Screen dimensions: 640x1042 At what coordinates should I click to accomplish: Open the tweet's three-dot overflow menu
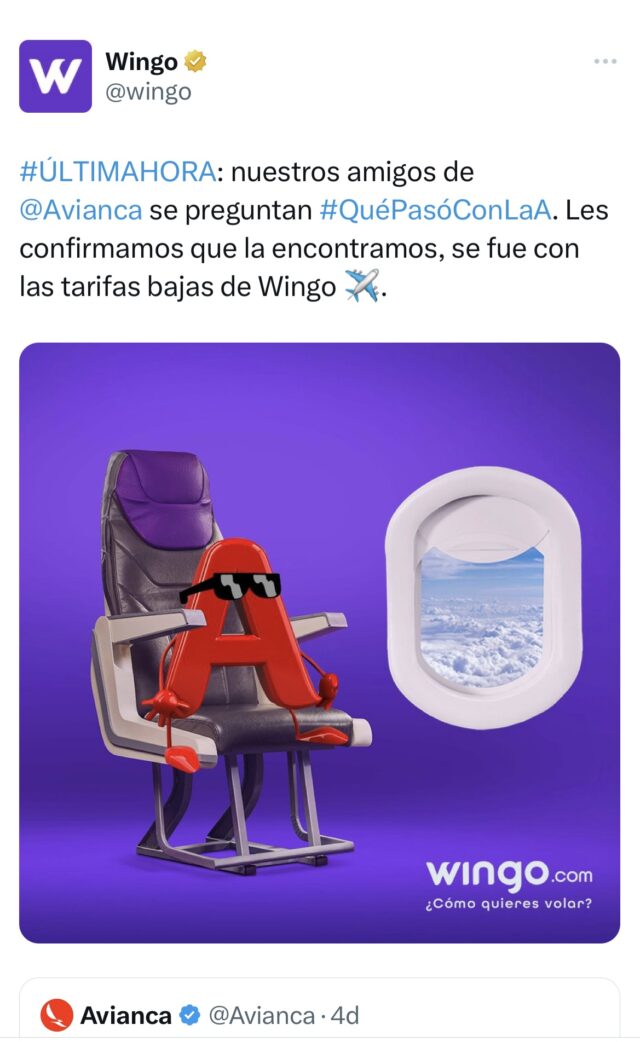[605, 61]
